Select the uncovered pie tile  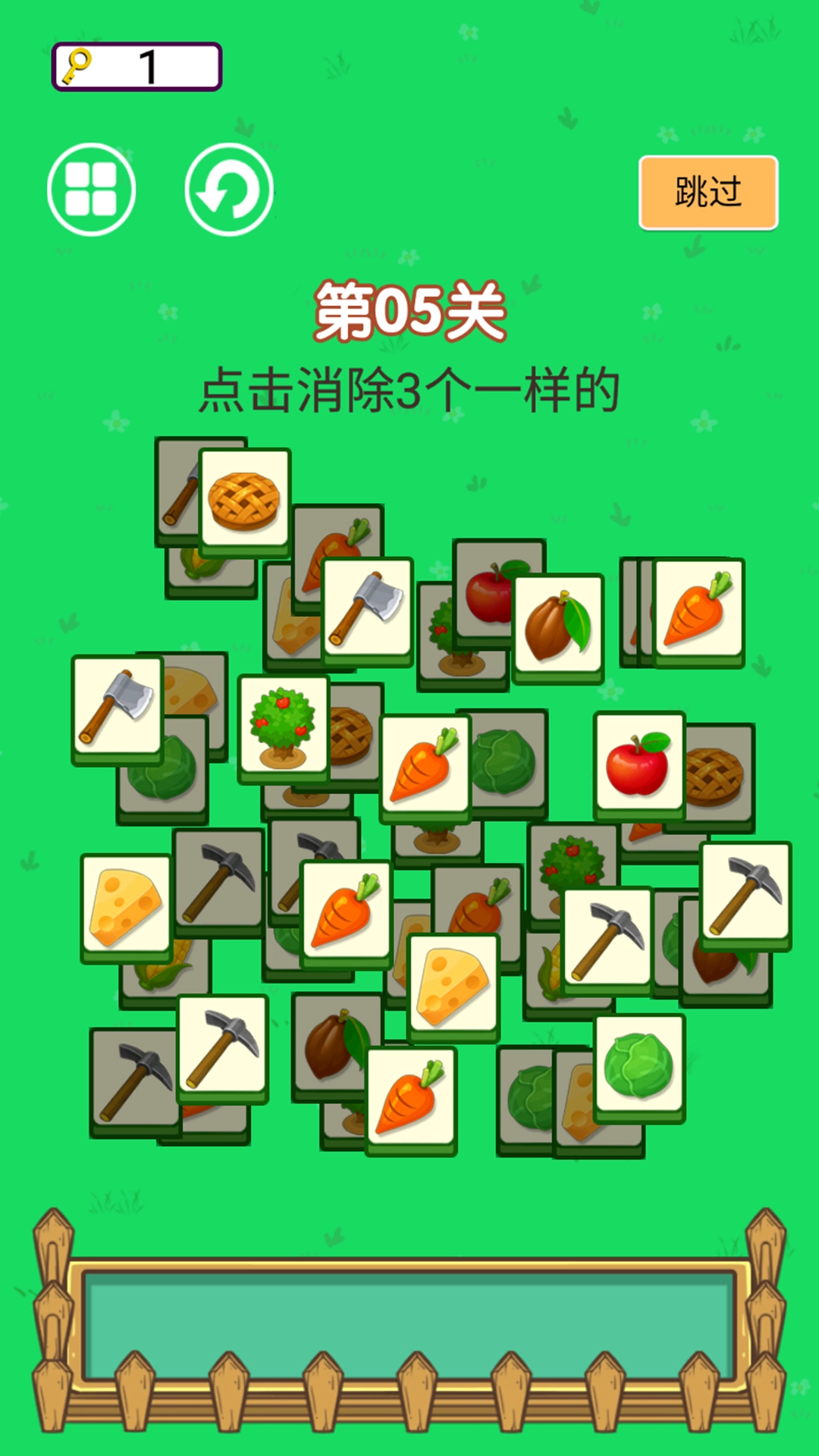(x=244, y=502)
